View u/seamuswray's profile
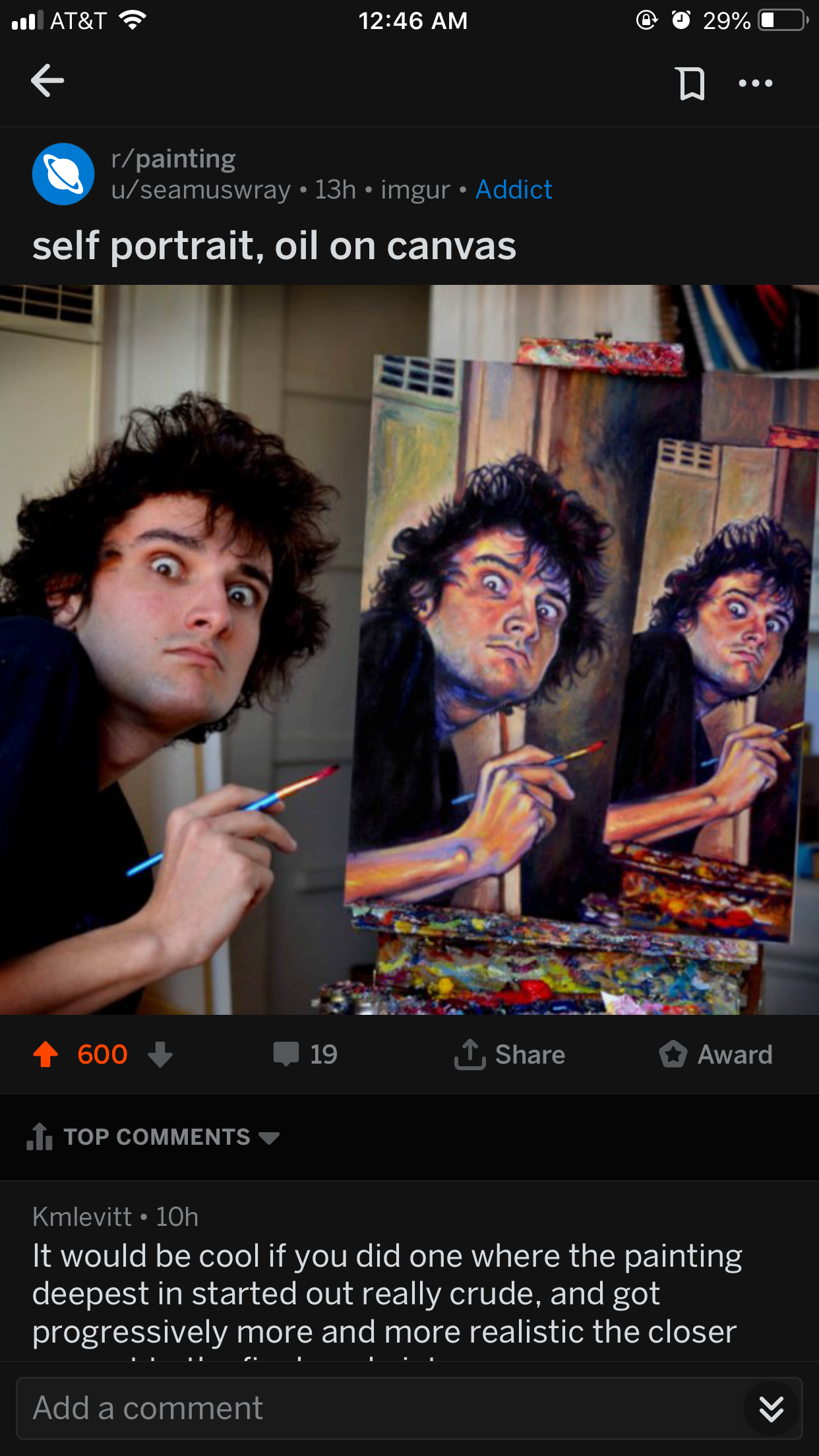 point(201,190)
